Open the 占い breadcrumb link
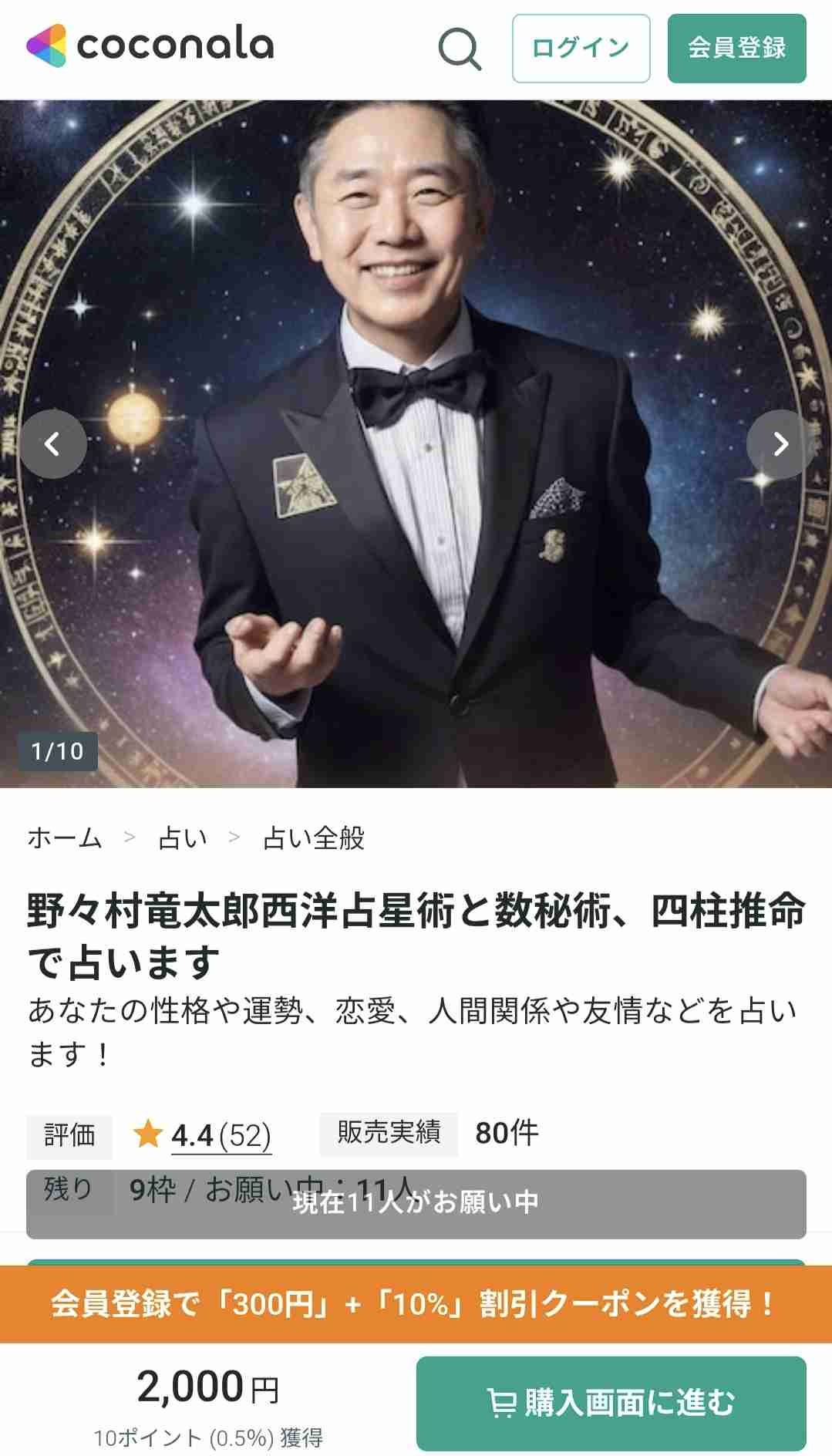832x1456 pixels. pyautogui.click(x=183, y=838)
